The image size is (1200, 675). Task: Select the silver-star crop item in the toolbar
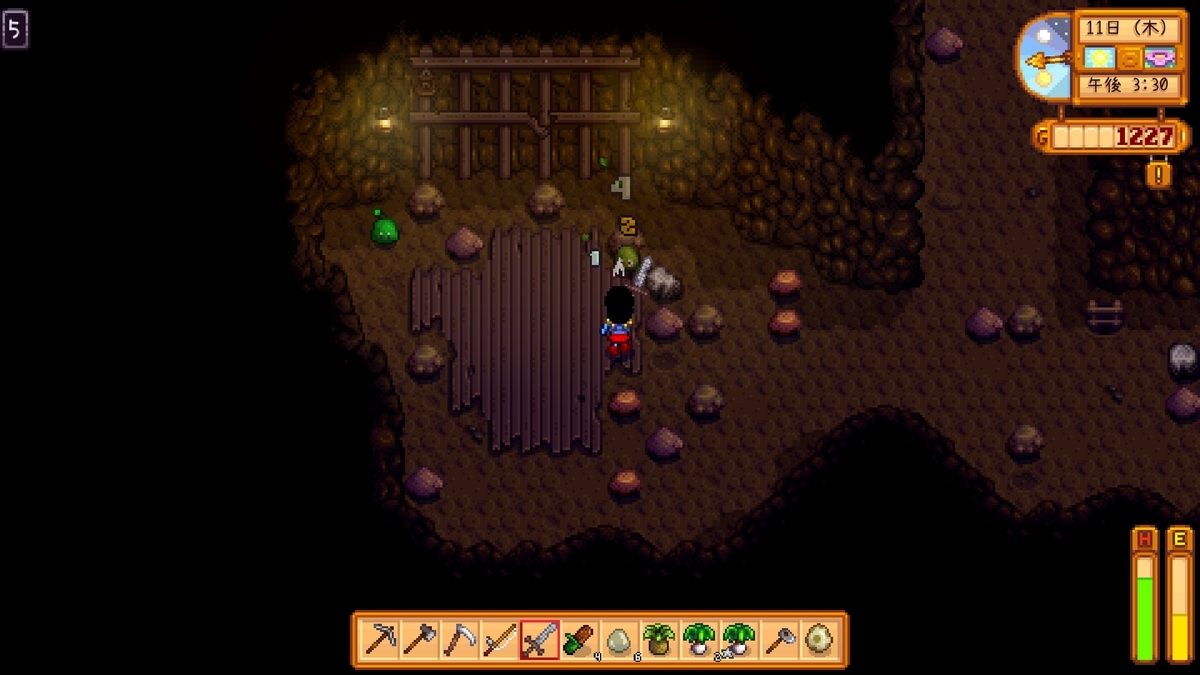point(739,639)
